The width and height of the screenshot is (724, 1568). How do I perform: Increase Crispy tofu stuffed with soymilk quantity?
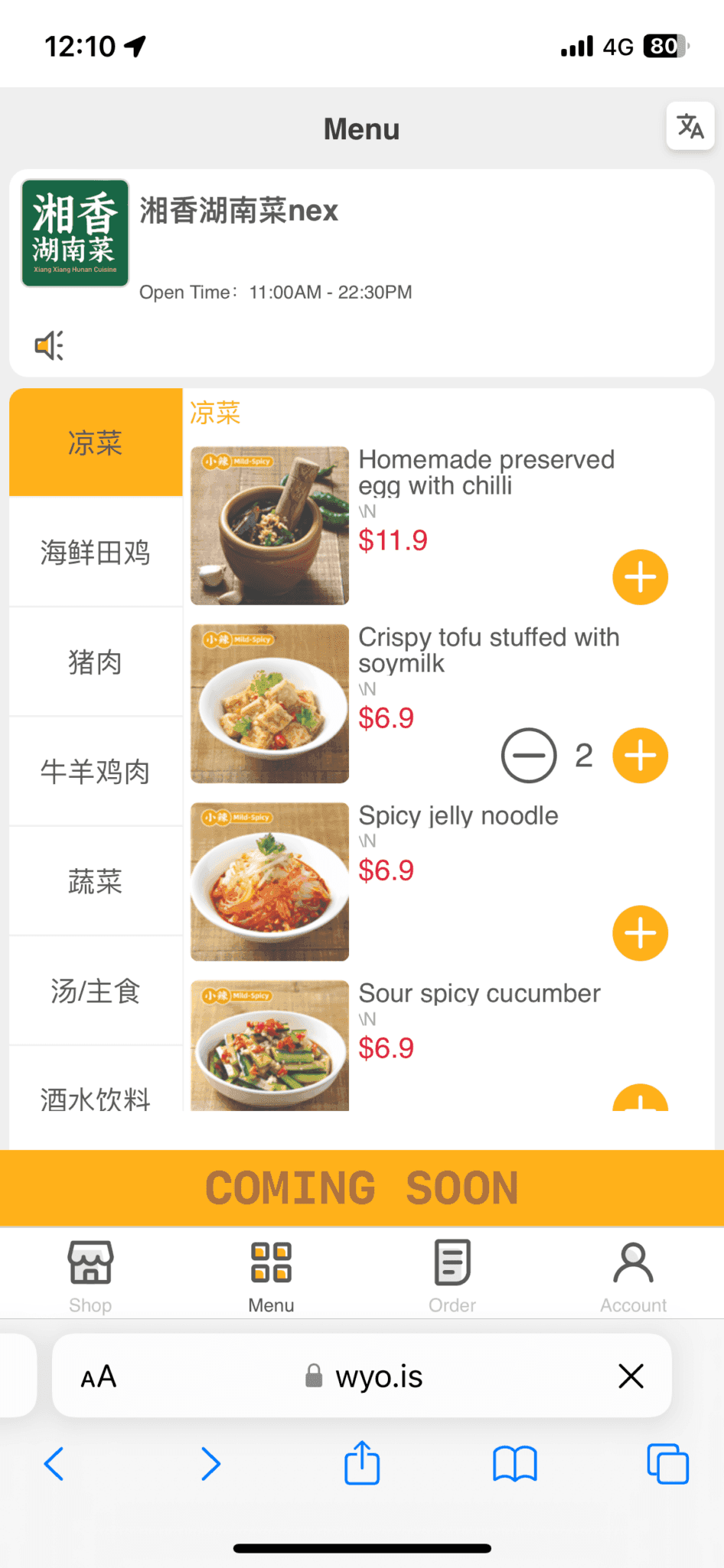click(640, 756)
